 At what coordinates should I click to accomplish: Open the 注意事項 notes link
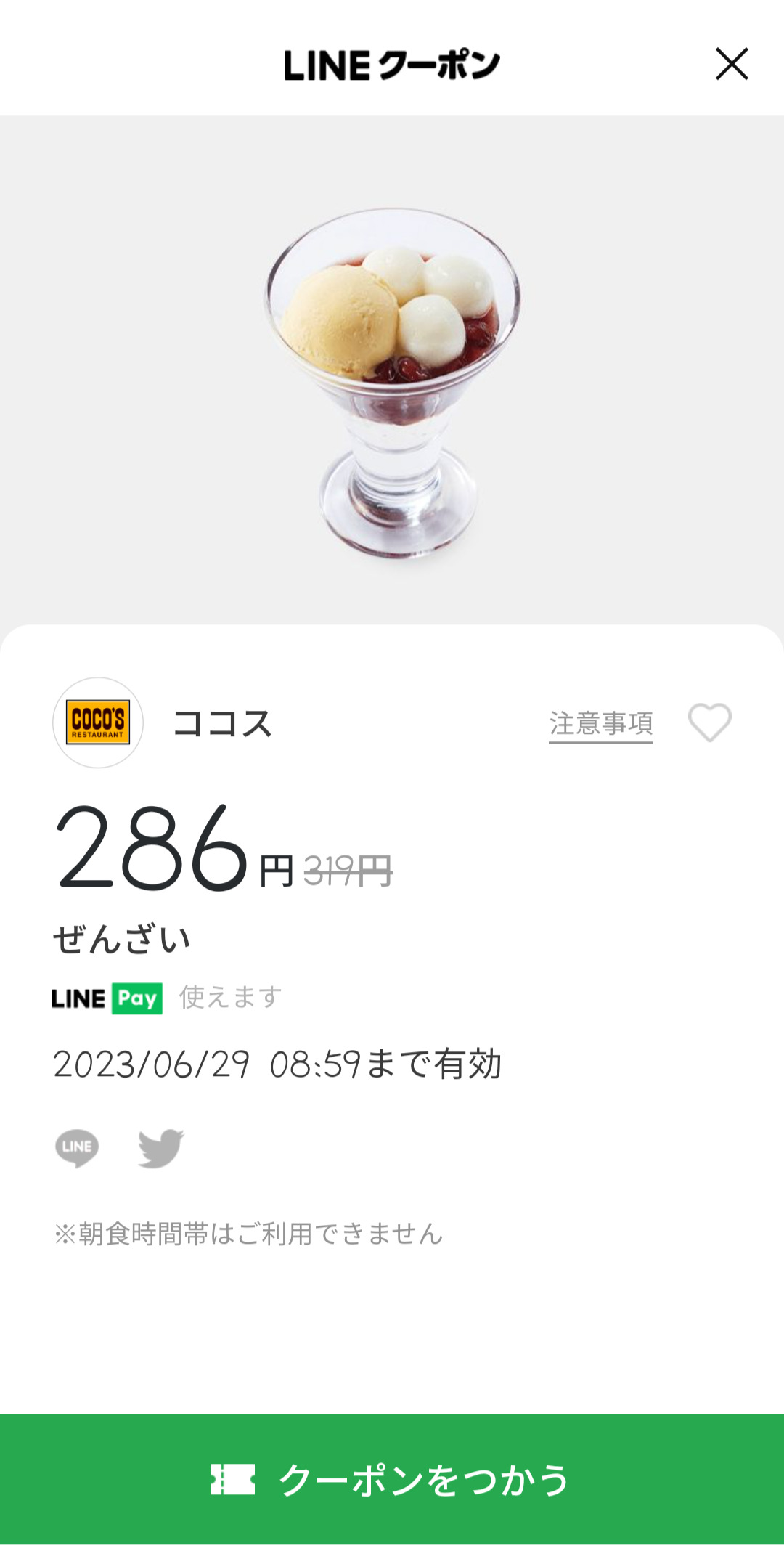(600, 723)
